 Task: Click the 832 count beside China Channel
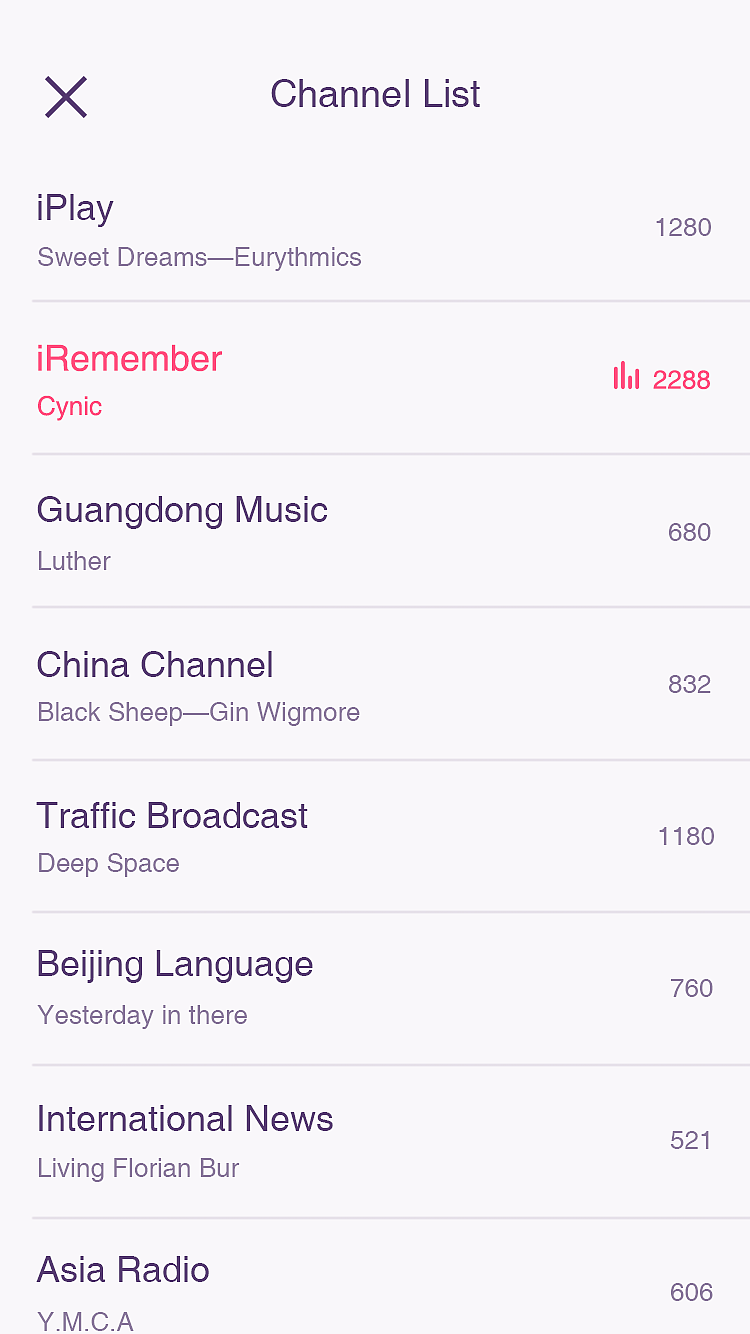689,685
